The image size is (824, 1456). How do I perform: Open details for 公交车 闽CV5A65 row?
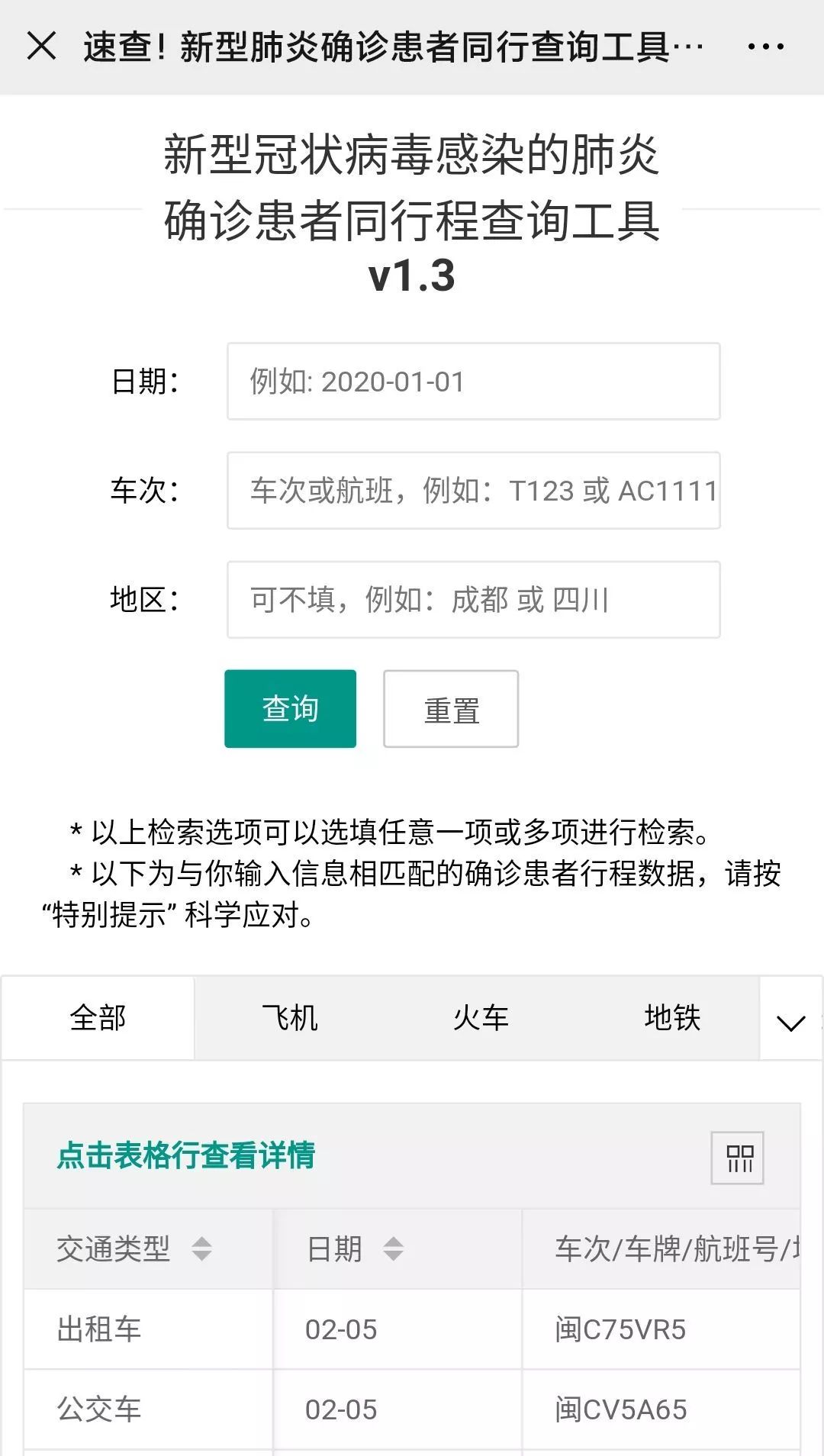[x=412, y=1409]
